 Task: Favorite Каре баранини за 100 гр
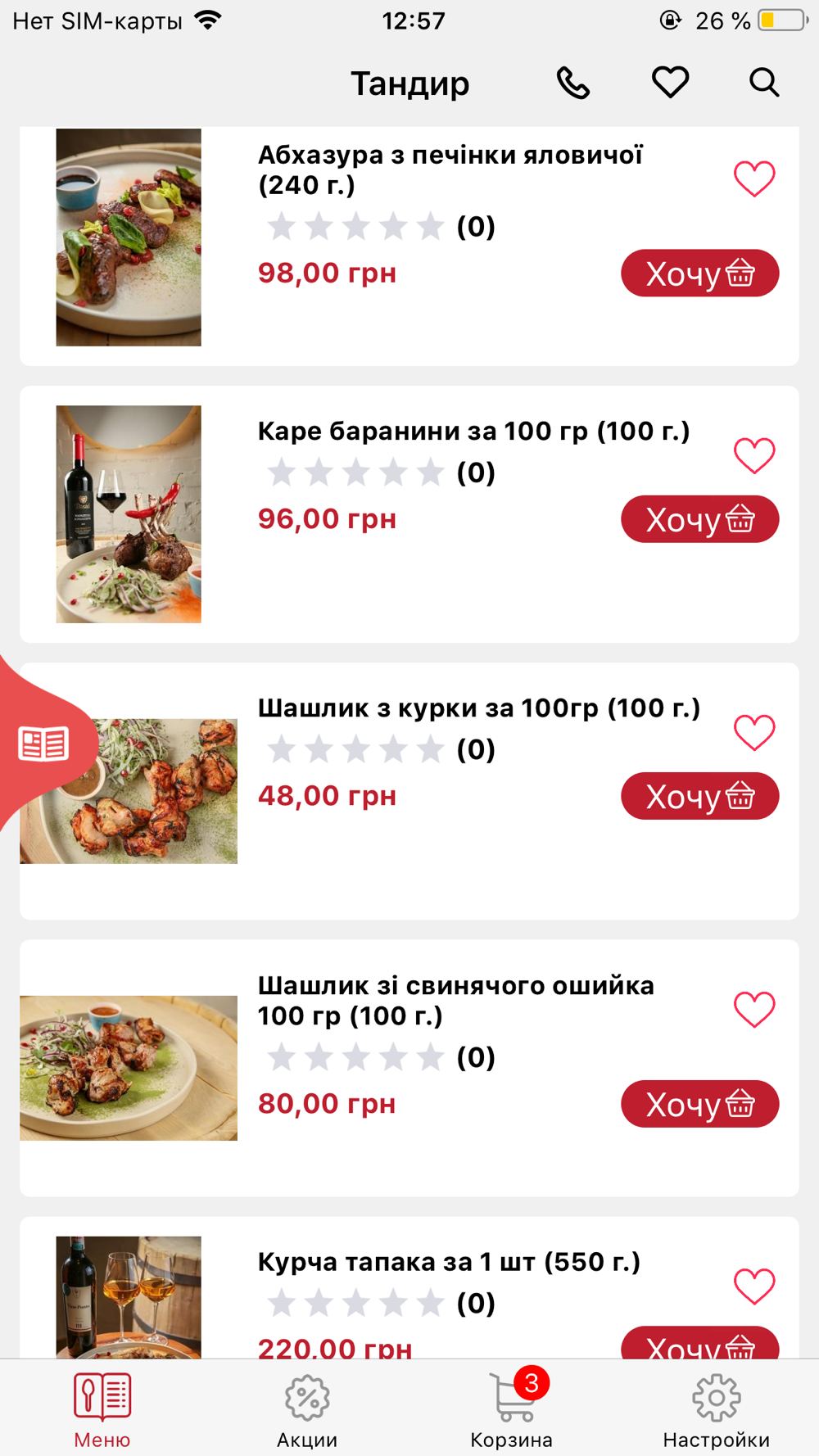click(x=753, y=455)
